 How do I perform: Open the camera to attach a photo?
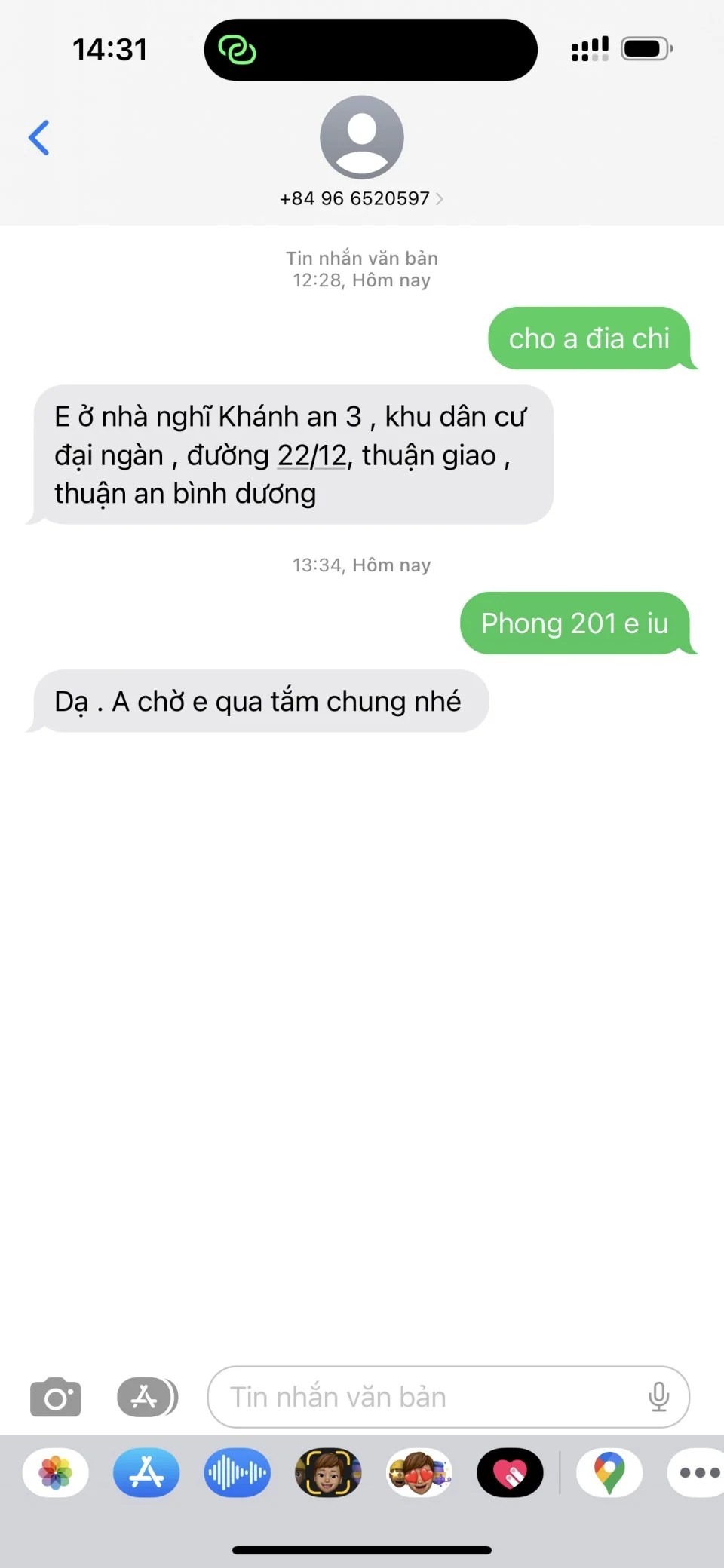[55, 1397]
